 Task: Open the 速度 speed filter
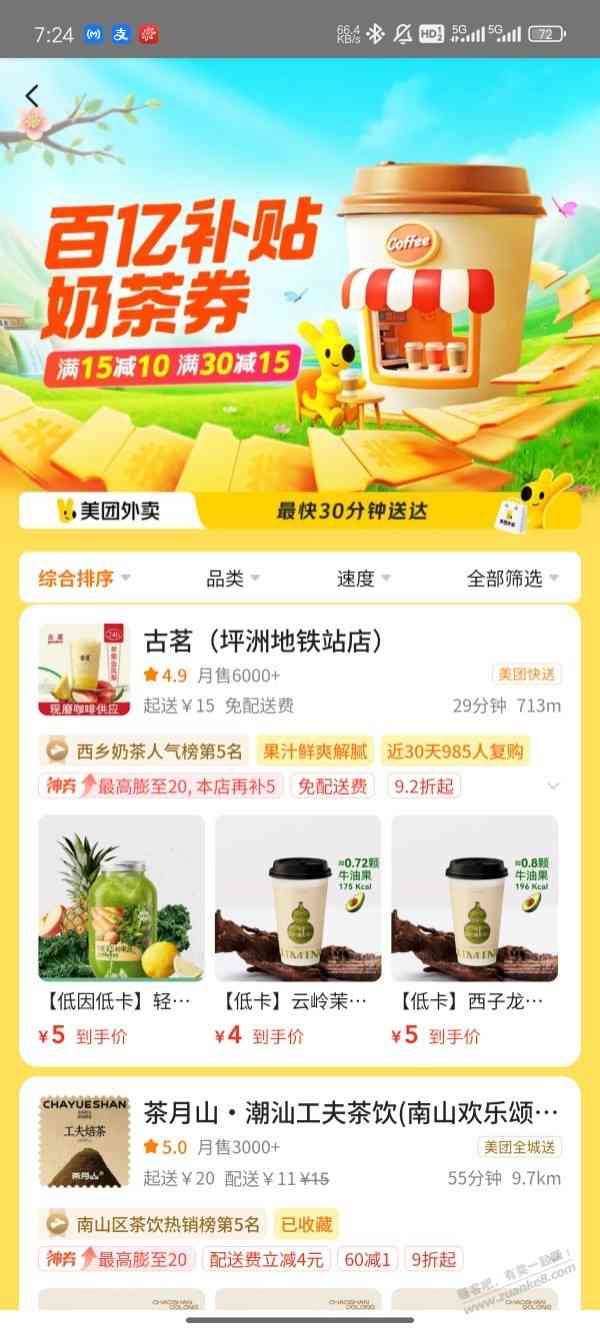[363, 578]
